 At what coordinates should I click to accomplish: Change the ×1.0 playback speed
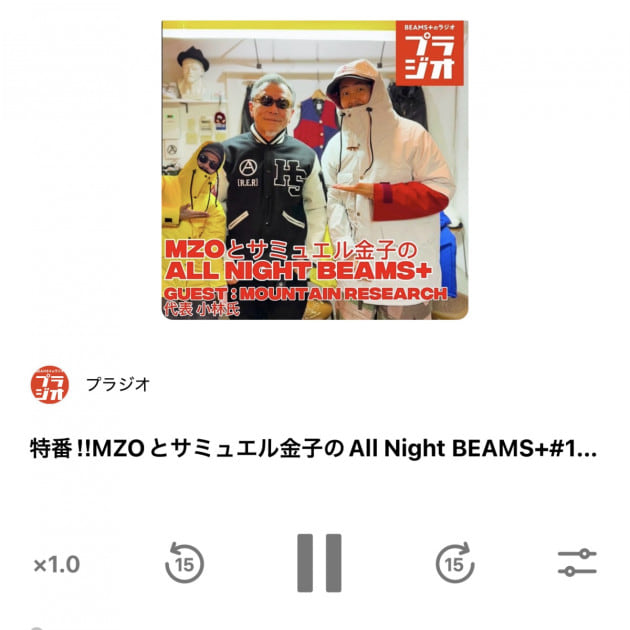pyautogui.click(x=57, y=564)
